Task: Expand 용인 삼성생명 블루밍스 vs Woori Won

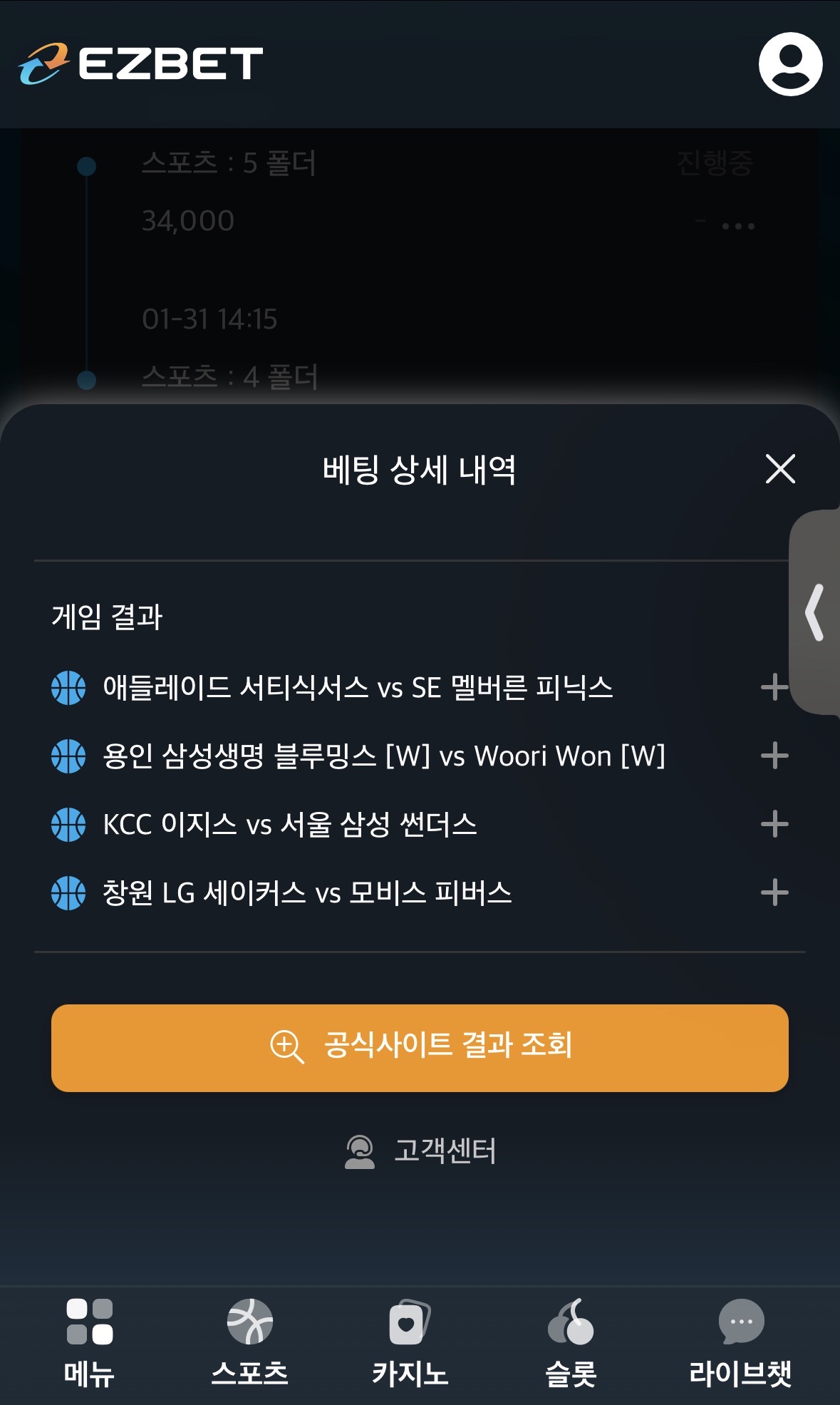Action: click(x=774, y=756)
